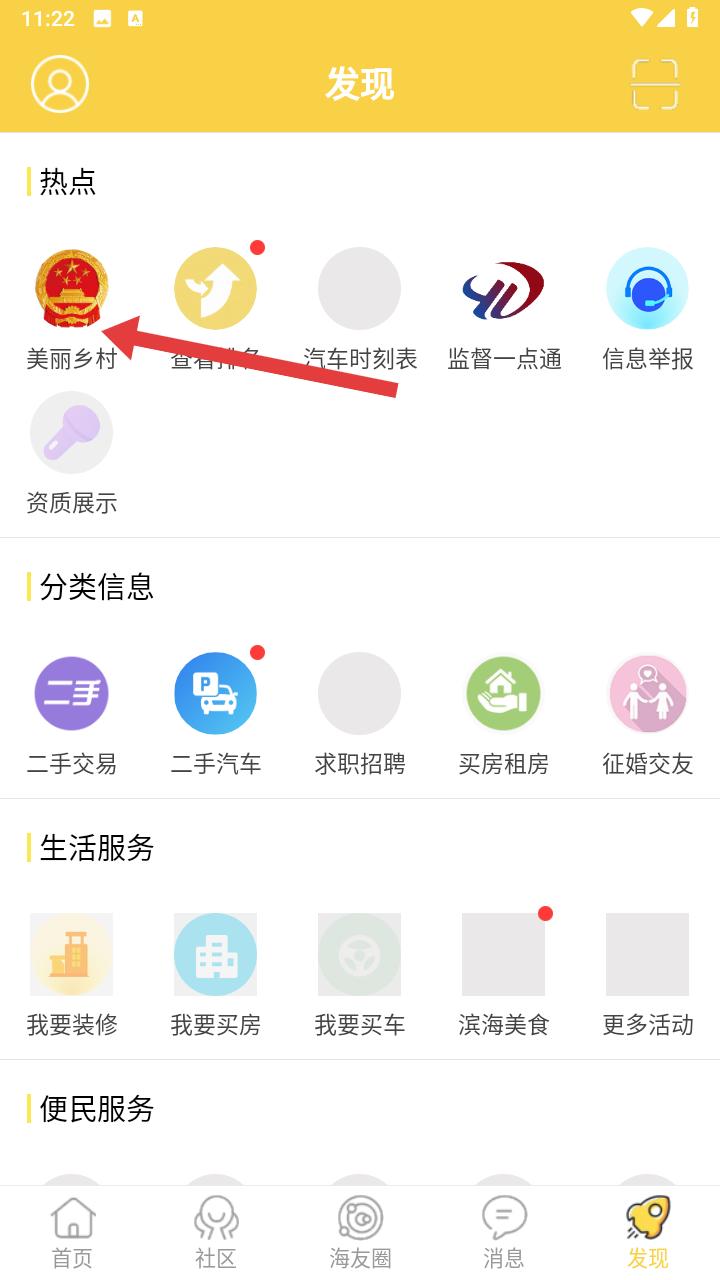
Task: Switch to the 首页 tab
Action: click(72, 1232)
